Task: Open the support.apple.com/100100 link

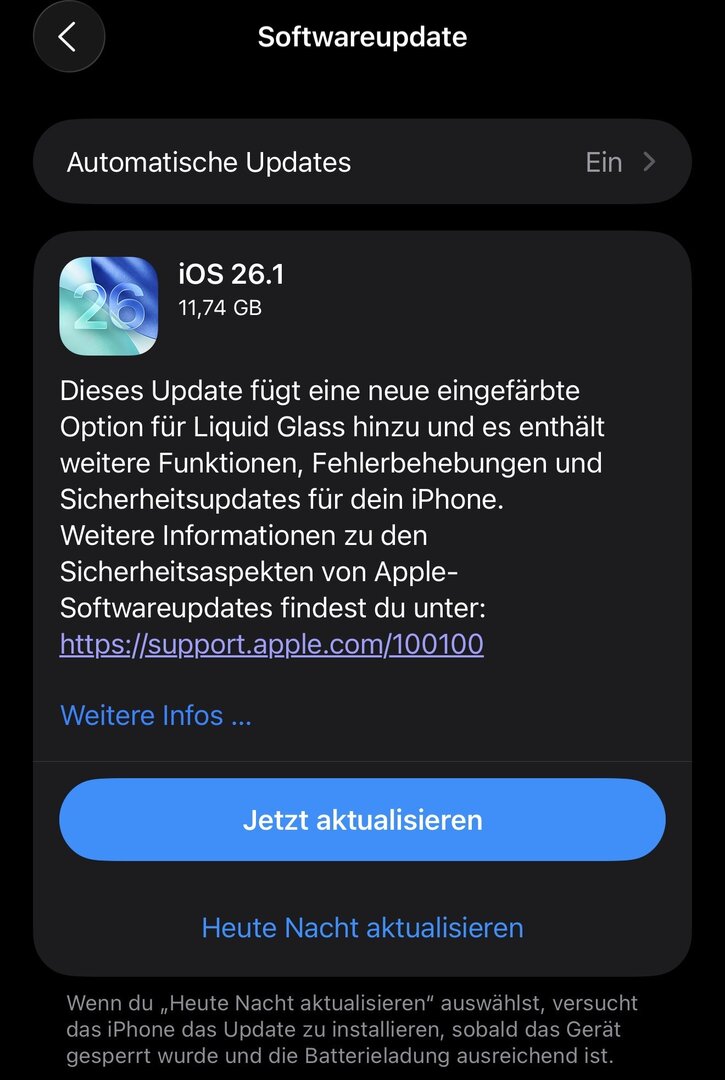Action: click(x=272, y=644)
